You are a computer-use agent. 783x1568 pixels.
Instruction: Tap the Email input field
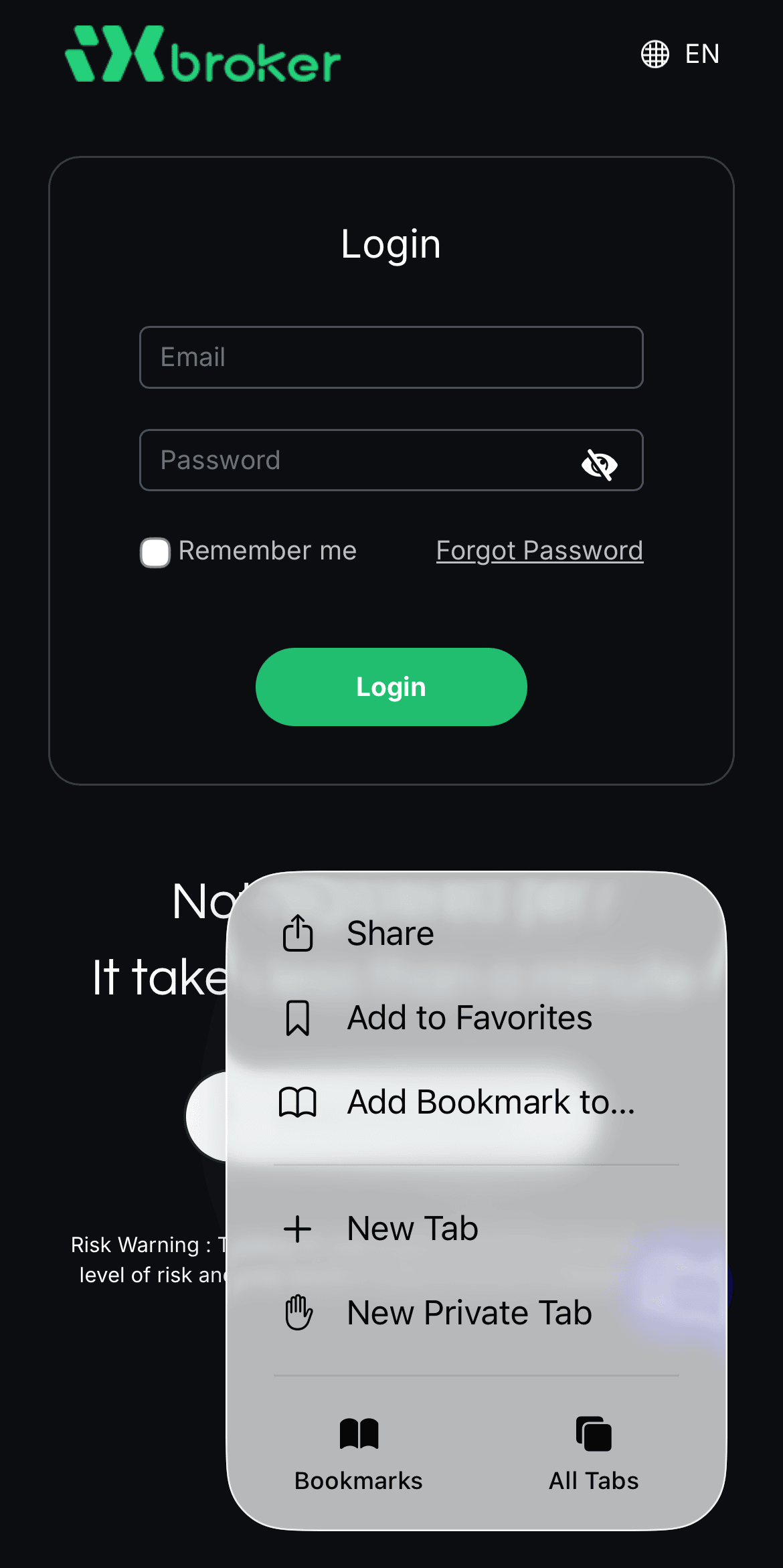[x=391, y=357]
